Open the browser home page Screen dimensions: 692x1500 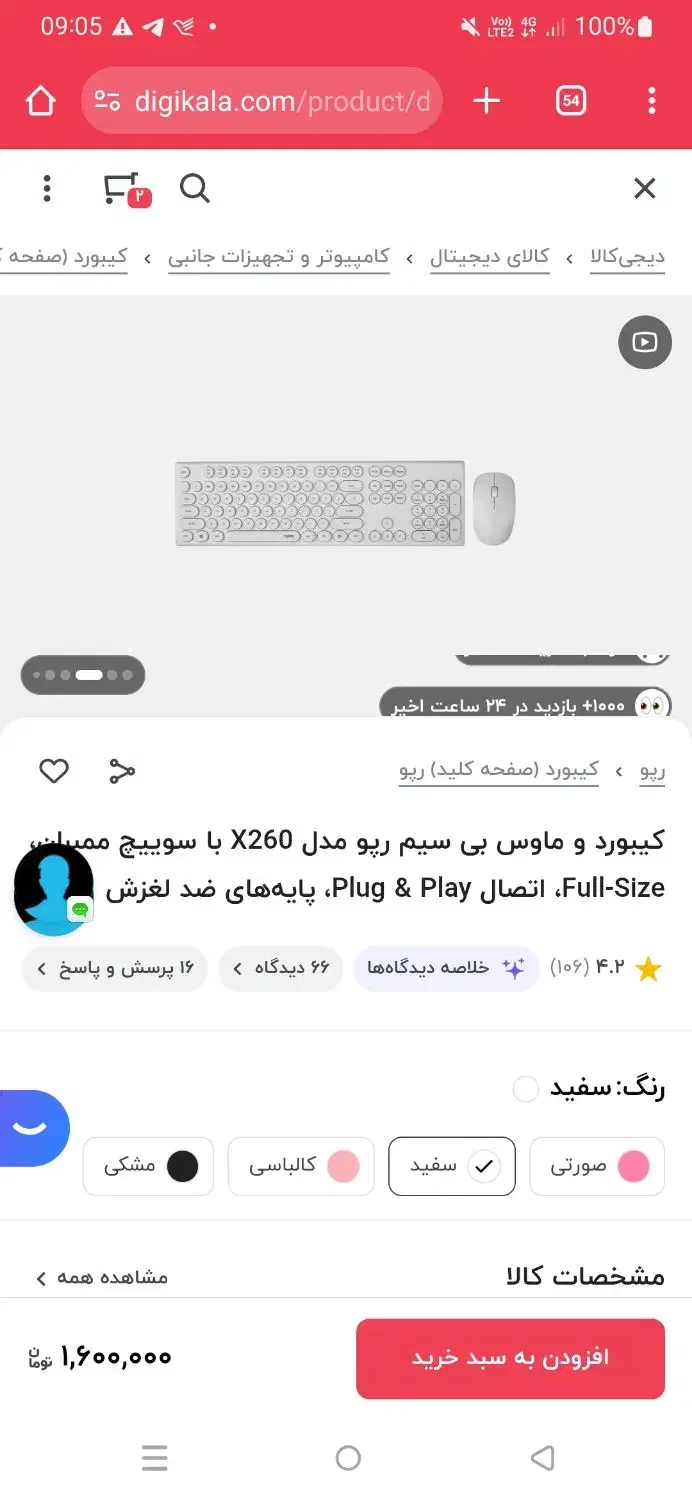[40, 101]
